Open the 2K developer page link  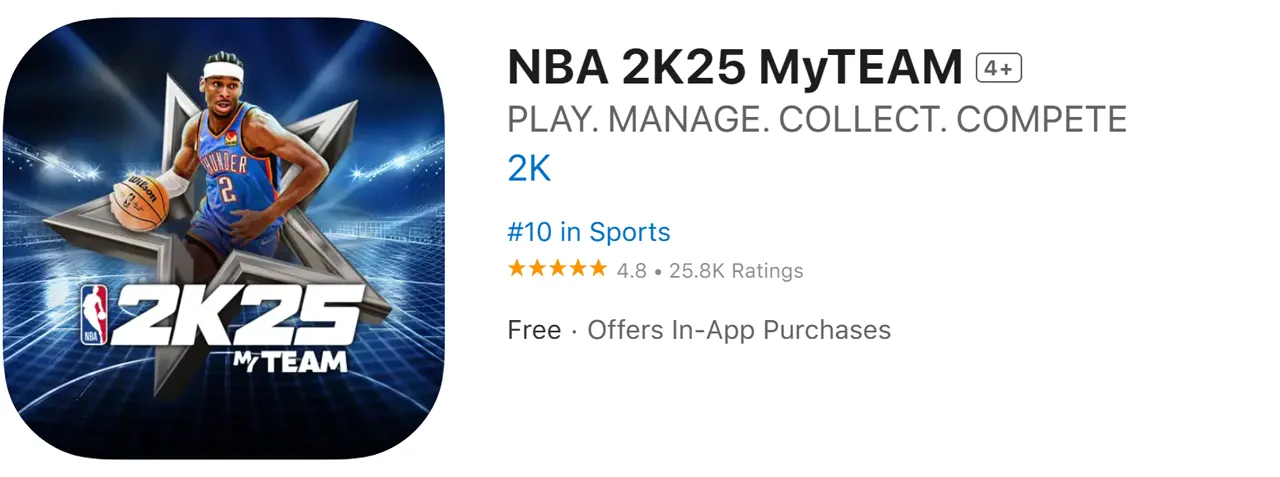click(x=529, y=169)
